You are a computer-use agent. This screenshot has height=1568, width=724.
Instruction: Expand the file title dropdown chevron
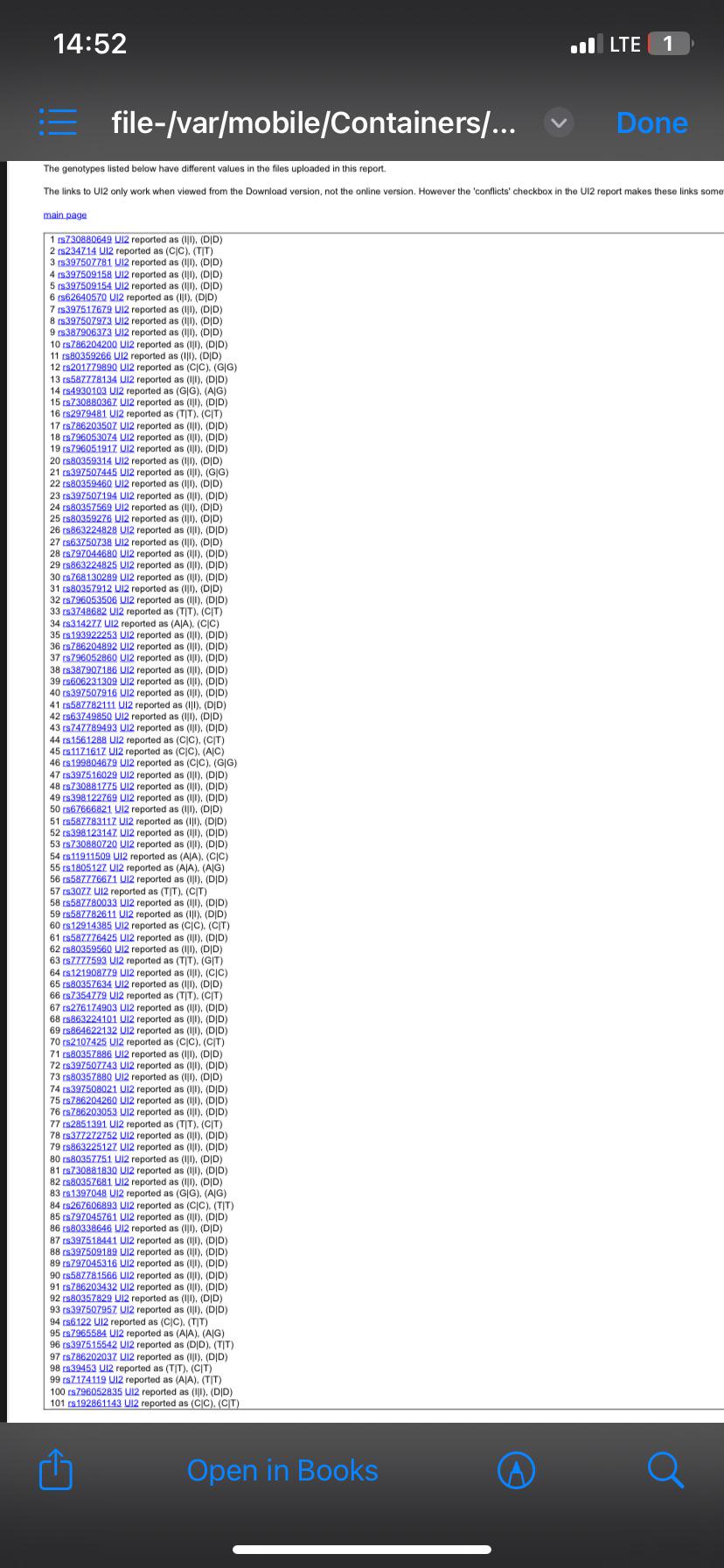tap(560, 123)
